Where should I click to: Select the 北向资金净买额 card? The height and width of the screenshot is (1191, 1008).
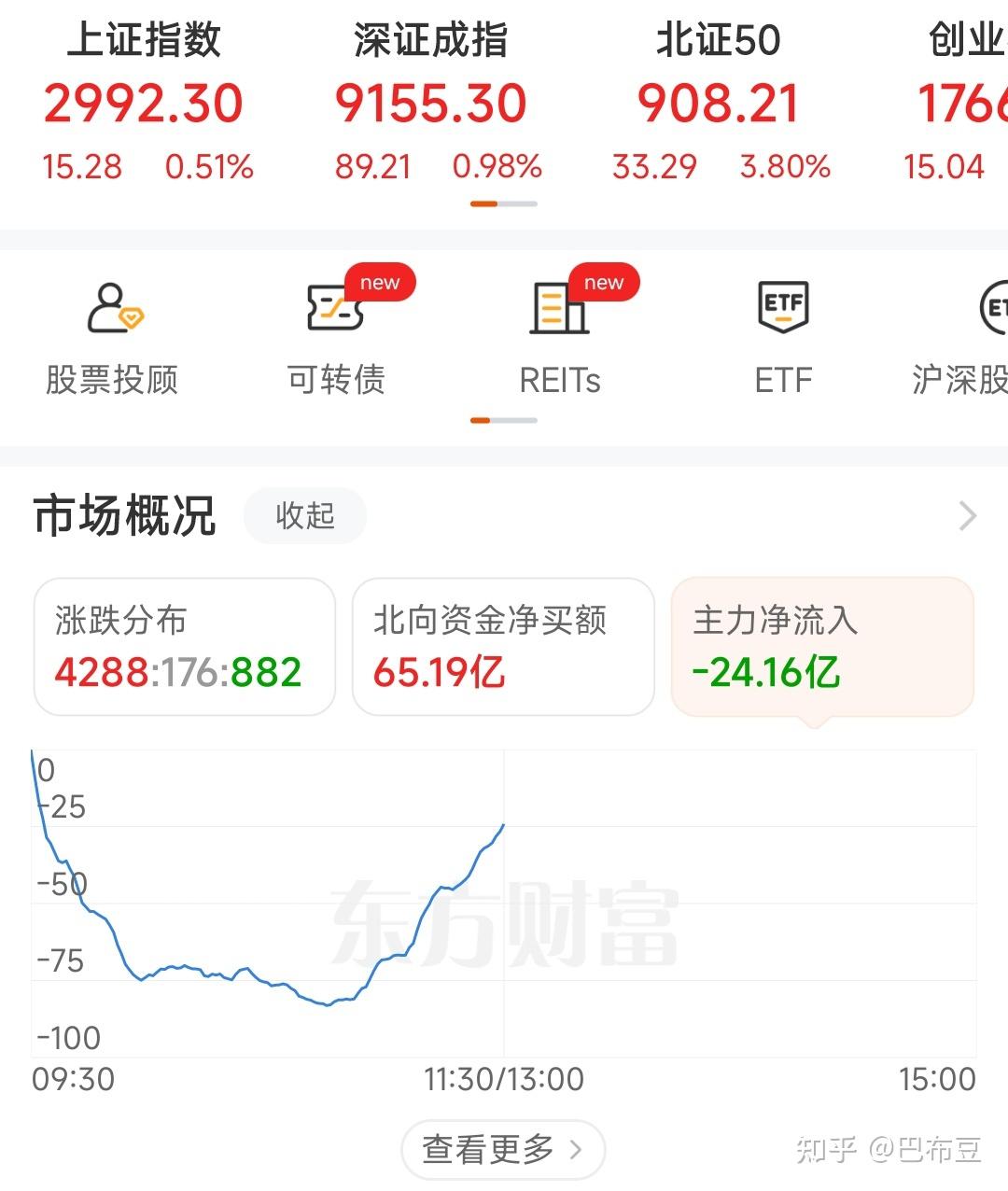(x=502, y=647)
